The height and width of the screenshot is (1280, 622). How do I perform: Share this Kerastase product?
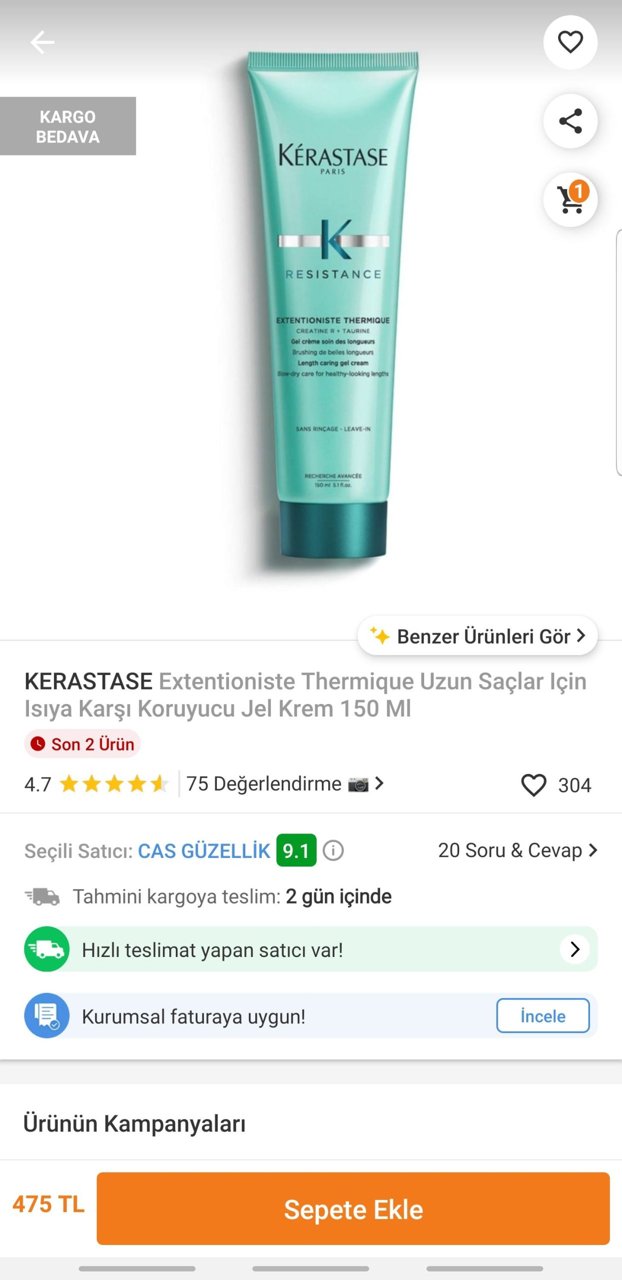(x=570, y=122)
